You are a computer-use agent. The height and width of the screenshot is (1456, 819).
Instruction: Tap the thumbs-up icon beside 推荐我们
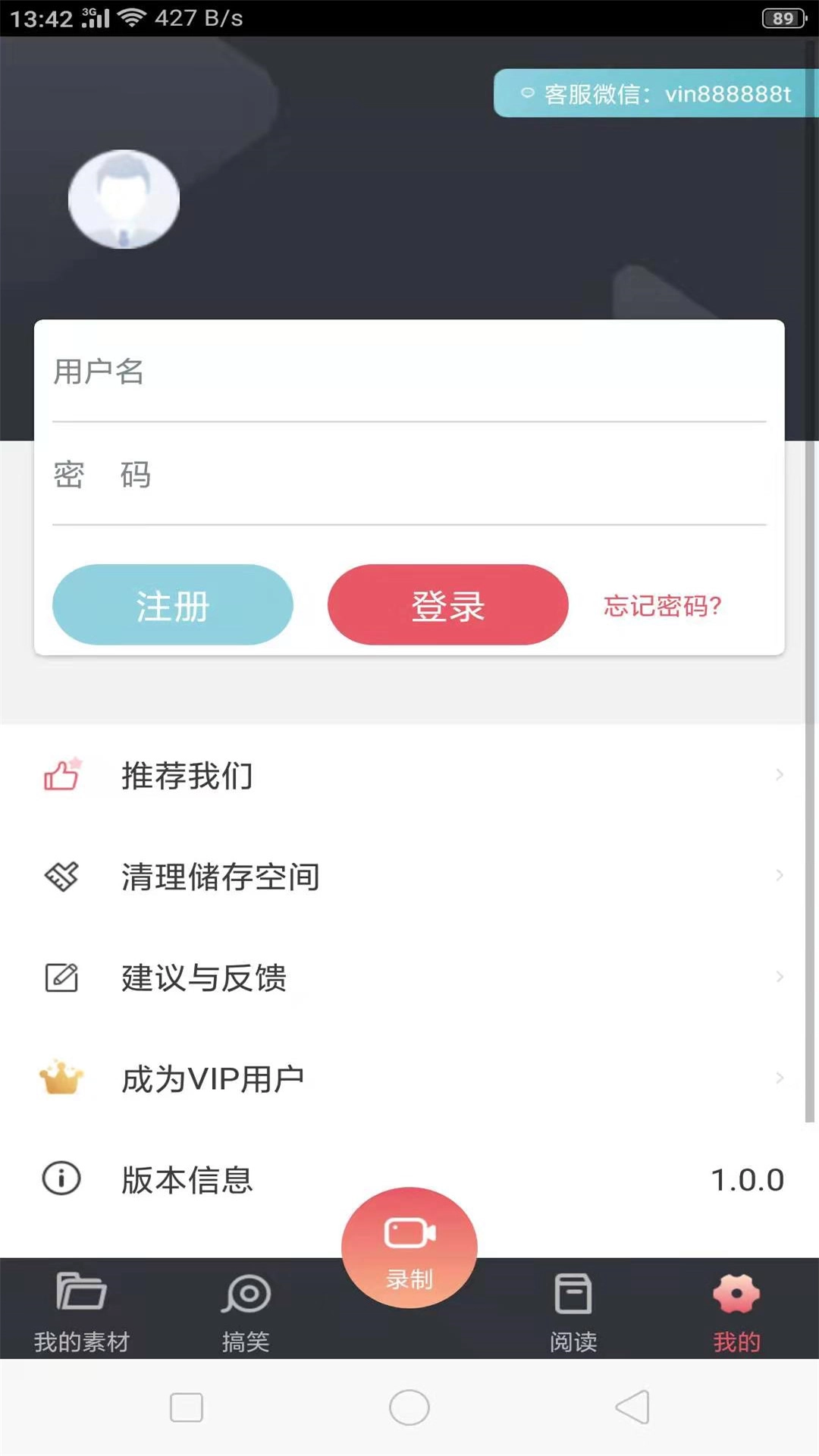pos(61,775)
